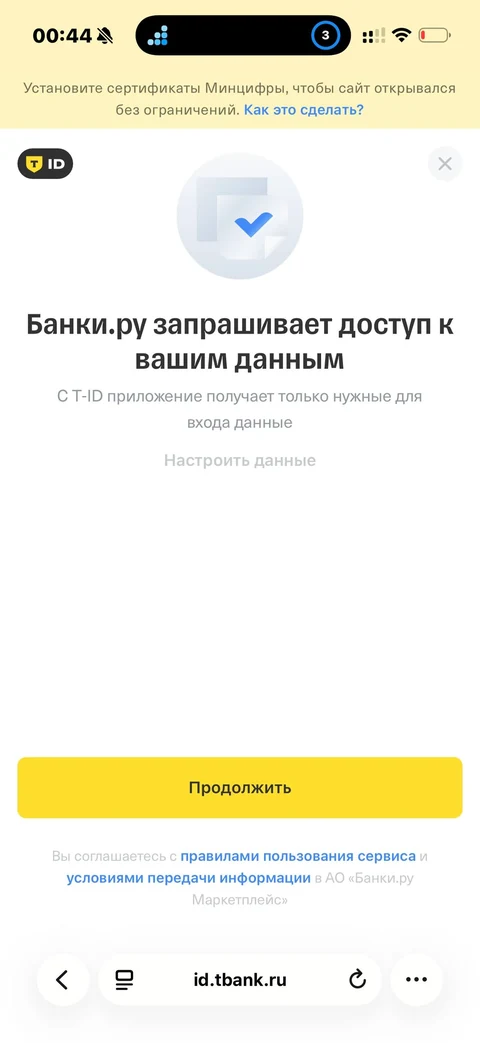Open условиями передачи информации link
480x1043 pixels.
tap(188, 878)
